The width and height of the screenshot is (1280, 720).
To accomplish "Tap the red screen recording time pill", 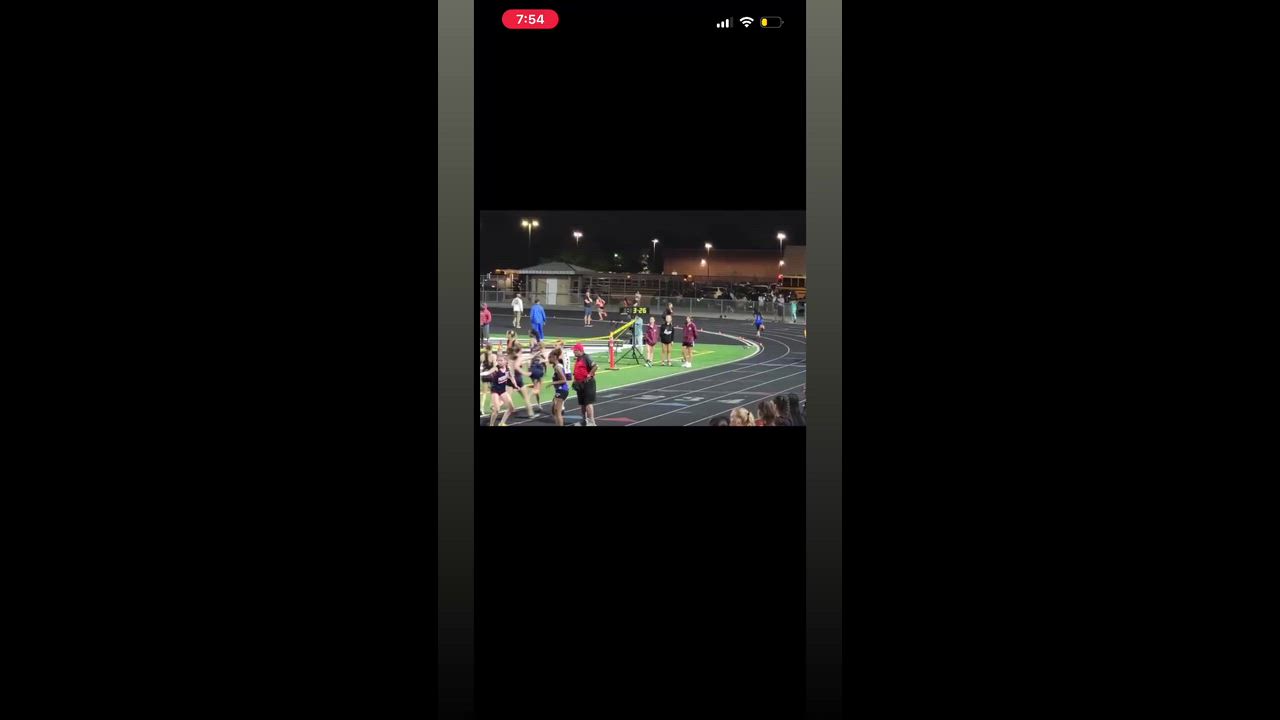I will coord(530,20).
